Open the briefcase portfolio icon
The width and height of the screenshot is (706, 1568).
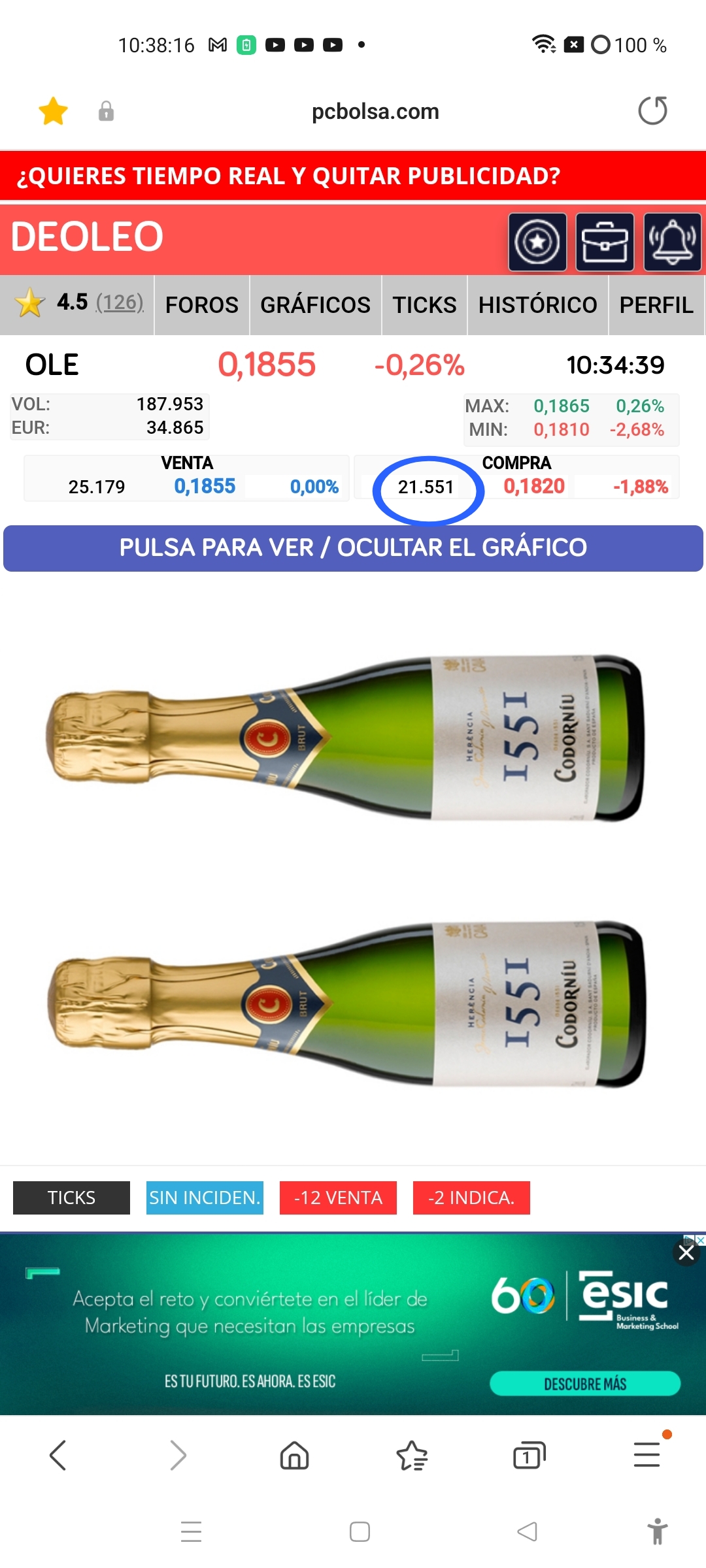(605, 242)
